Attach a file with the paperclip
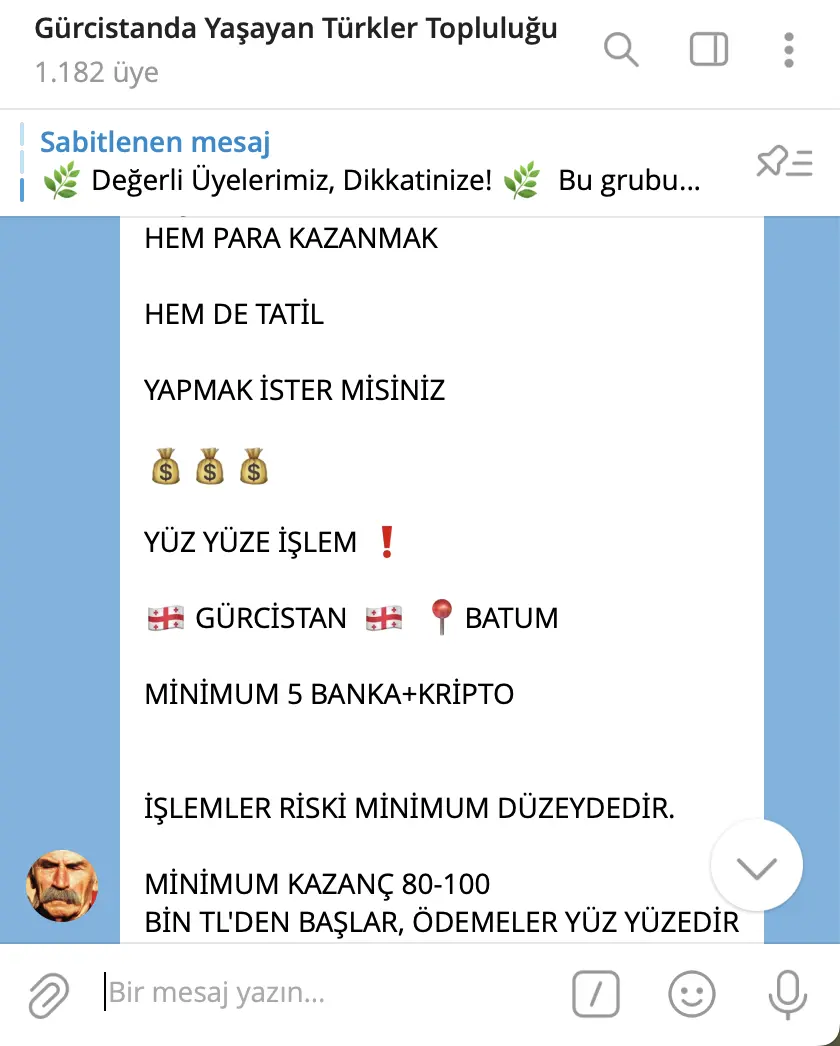Viewport: 840px width, 1046px height. (x=48, y=994)
